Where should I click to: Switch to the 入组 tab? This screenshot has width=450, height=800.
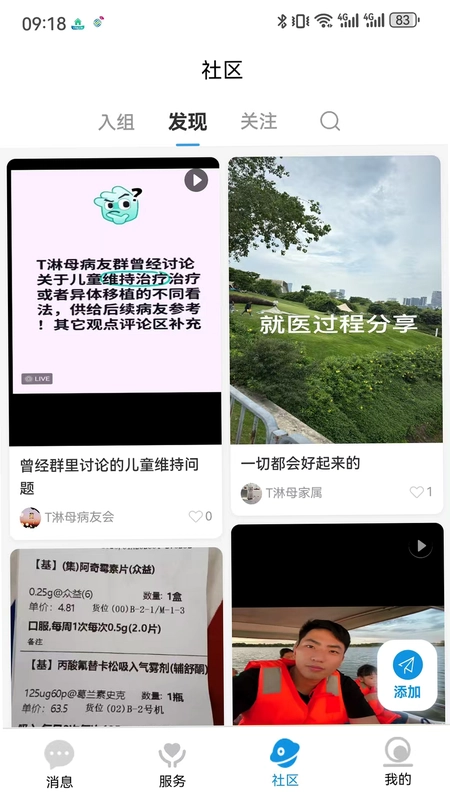tap(116, 122)
